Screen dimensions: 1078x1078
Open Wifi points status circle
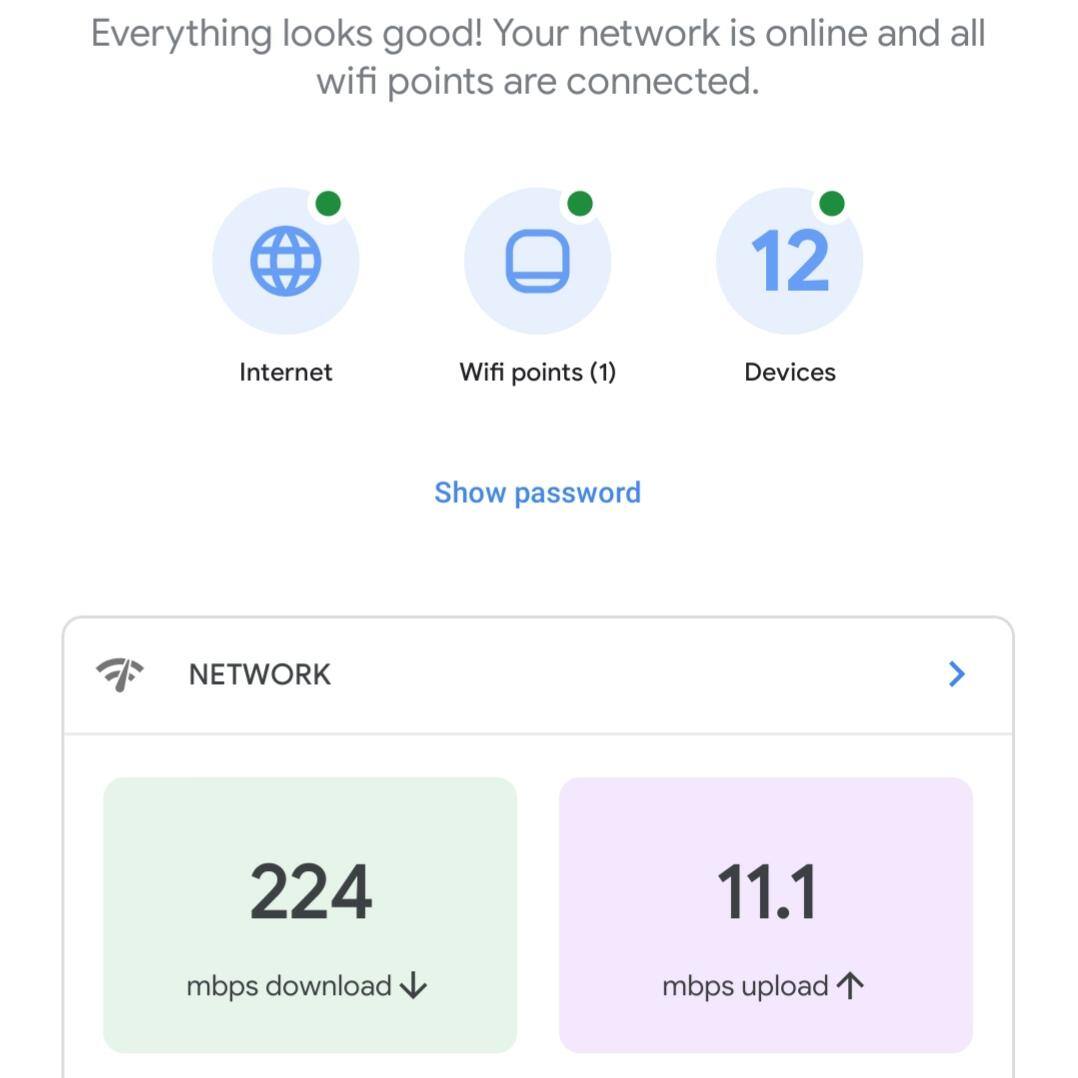(537, 261)
